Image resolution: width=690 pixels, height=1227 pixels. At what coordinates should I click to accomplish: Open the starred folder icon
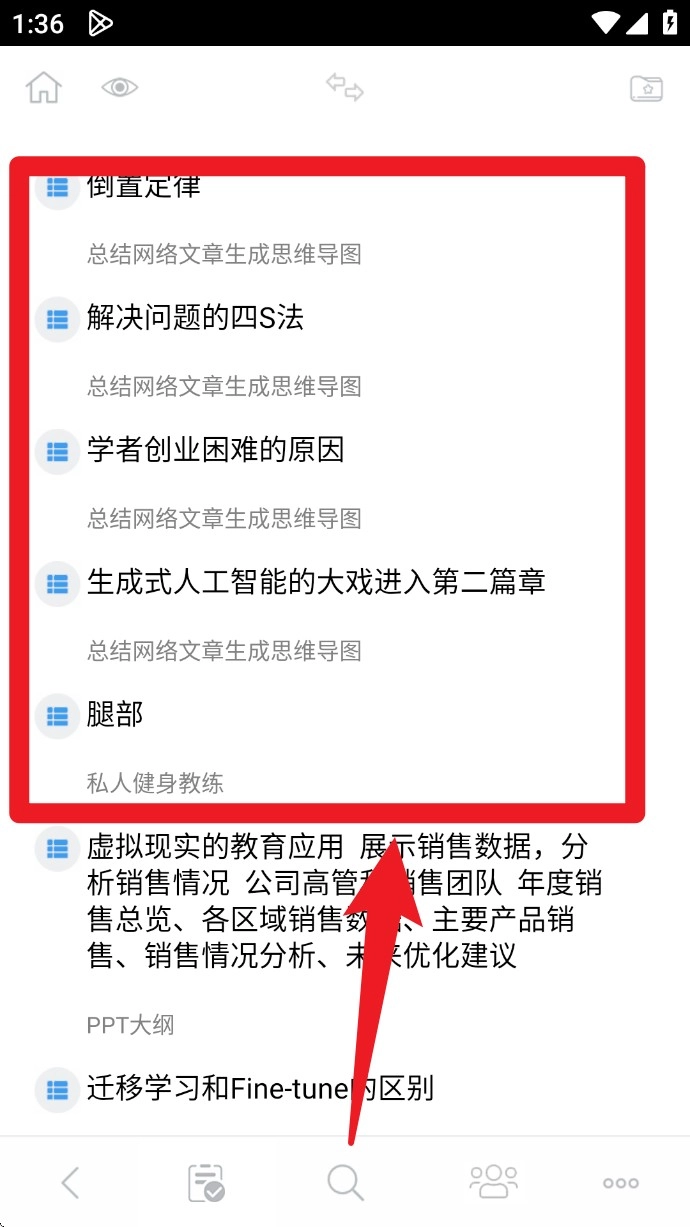[x=647, y=88]
